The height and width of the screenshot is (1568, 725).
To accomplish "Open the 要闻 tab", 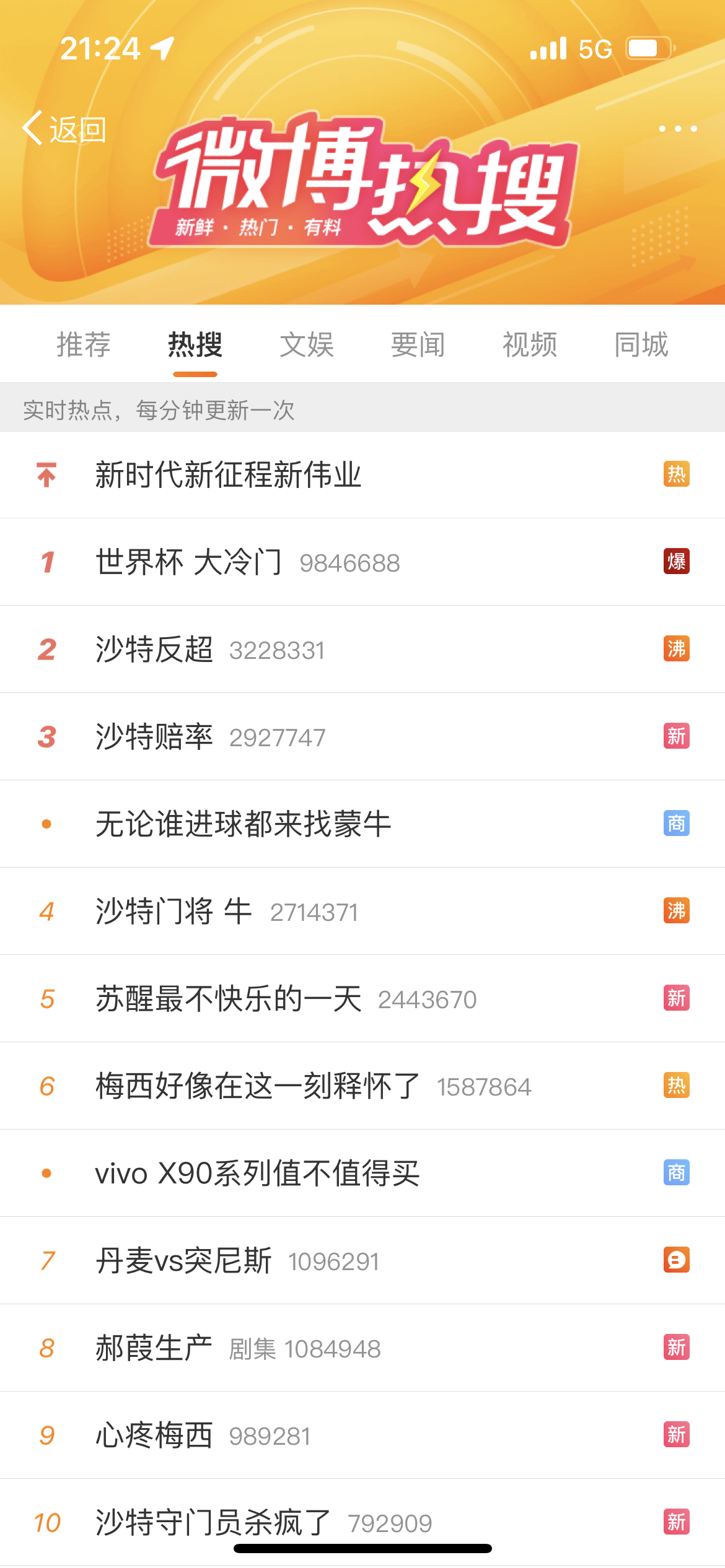I will click(x=418, y=345).
